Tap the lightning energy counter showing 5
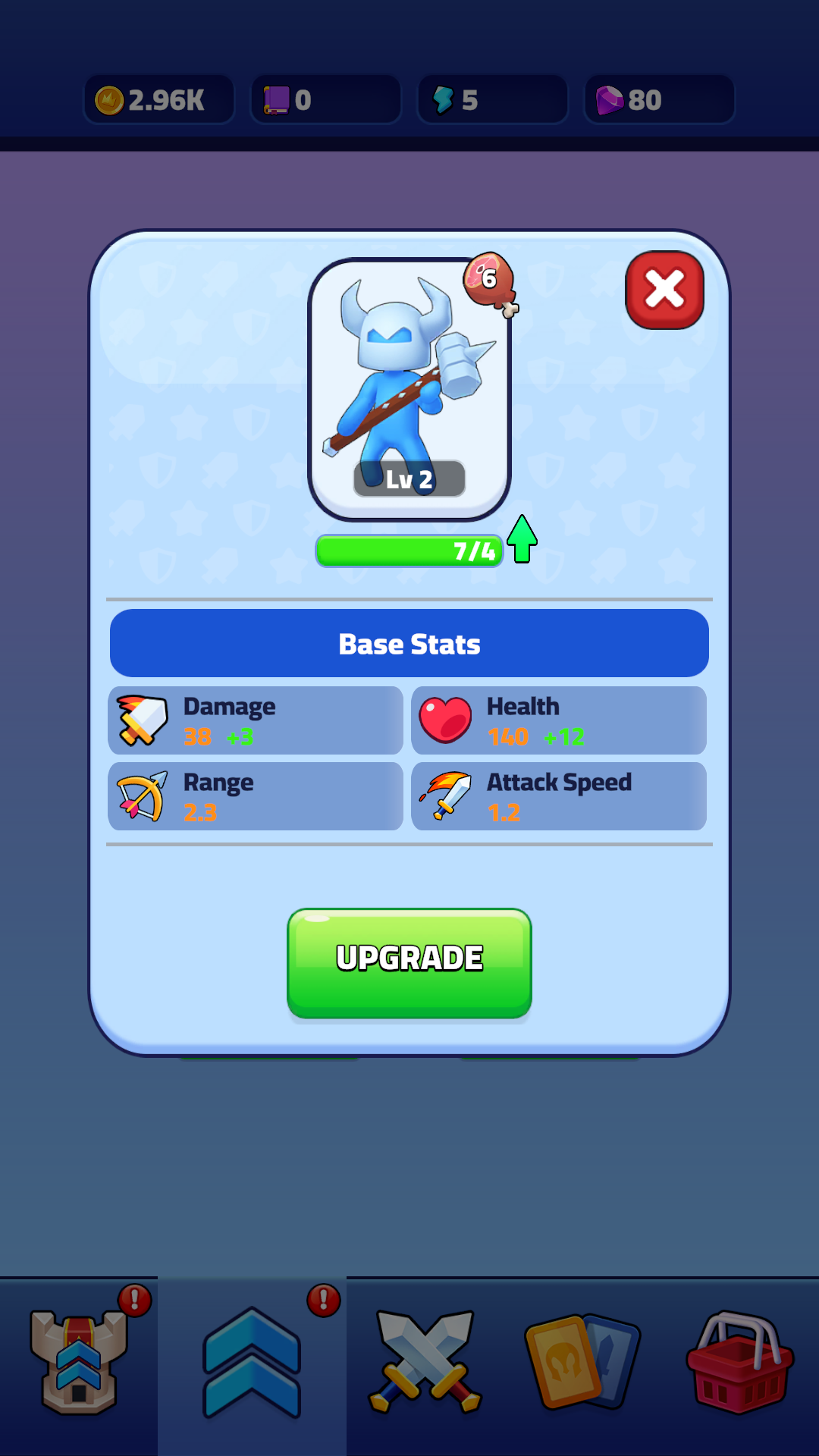The width and height of the screenshot is (819, 1456). point(491,99)
